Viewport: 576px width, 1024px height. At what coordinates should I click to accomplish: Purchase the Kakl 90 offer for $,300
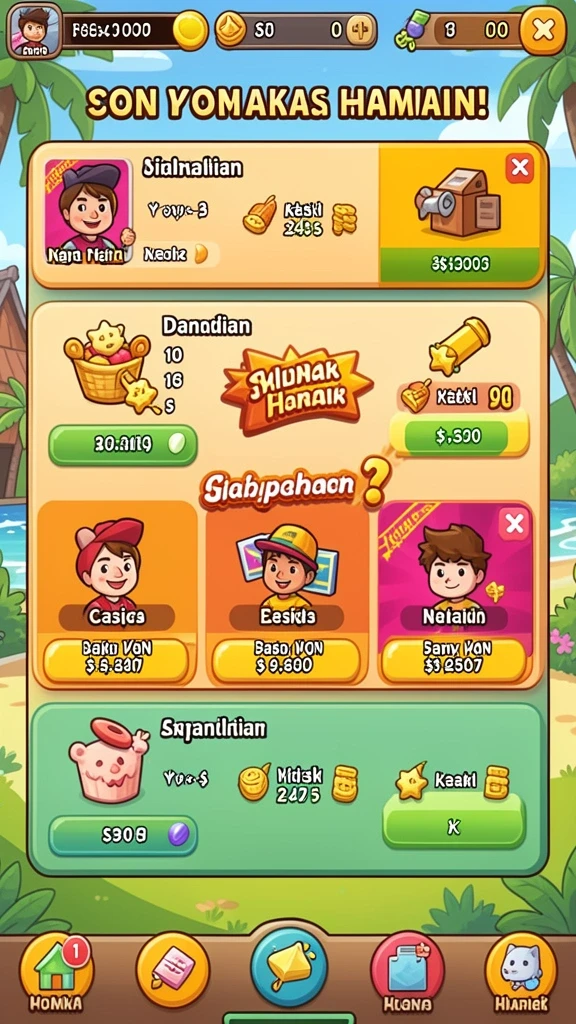456,436
